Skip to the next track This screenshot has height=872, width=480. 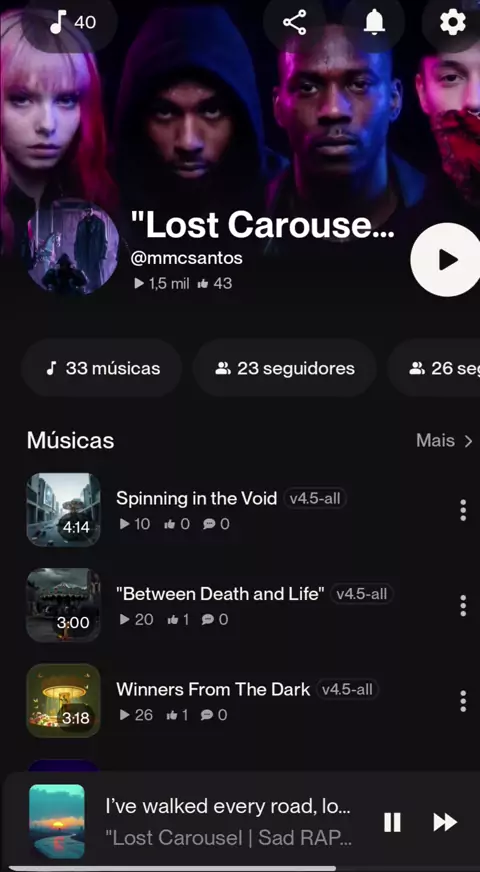pos(445,822)
